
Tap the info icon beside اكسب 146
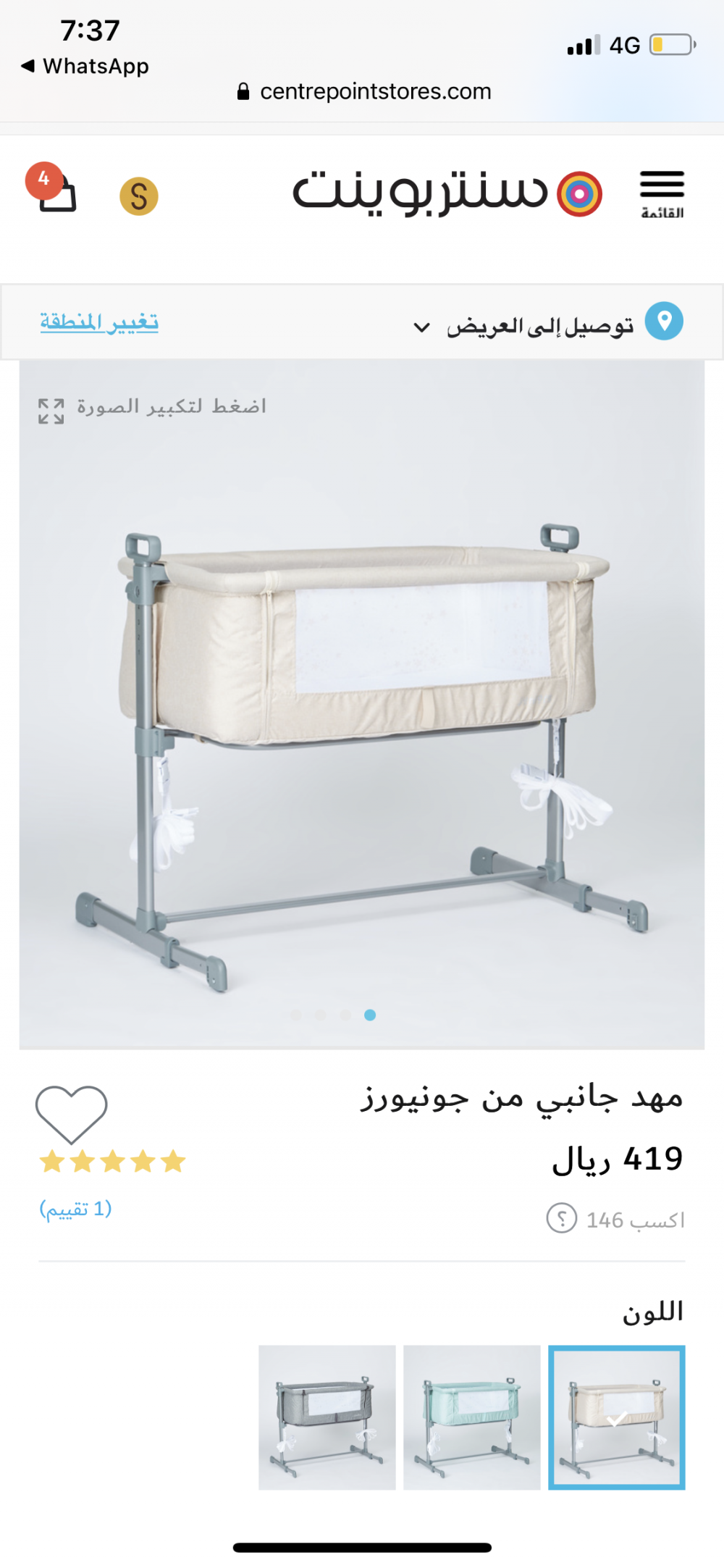[562, 1219]
